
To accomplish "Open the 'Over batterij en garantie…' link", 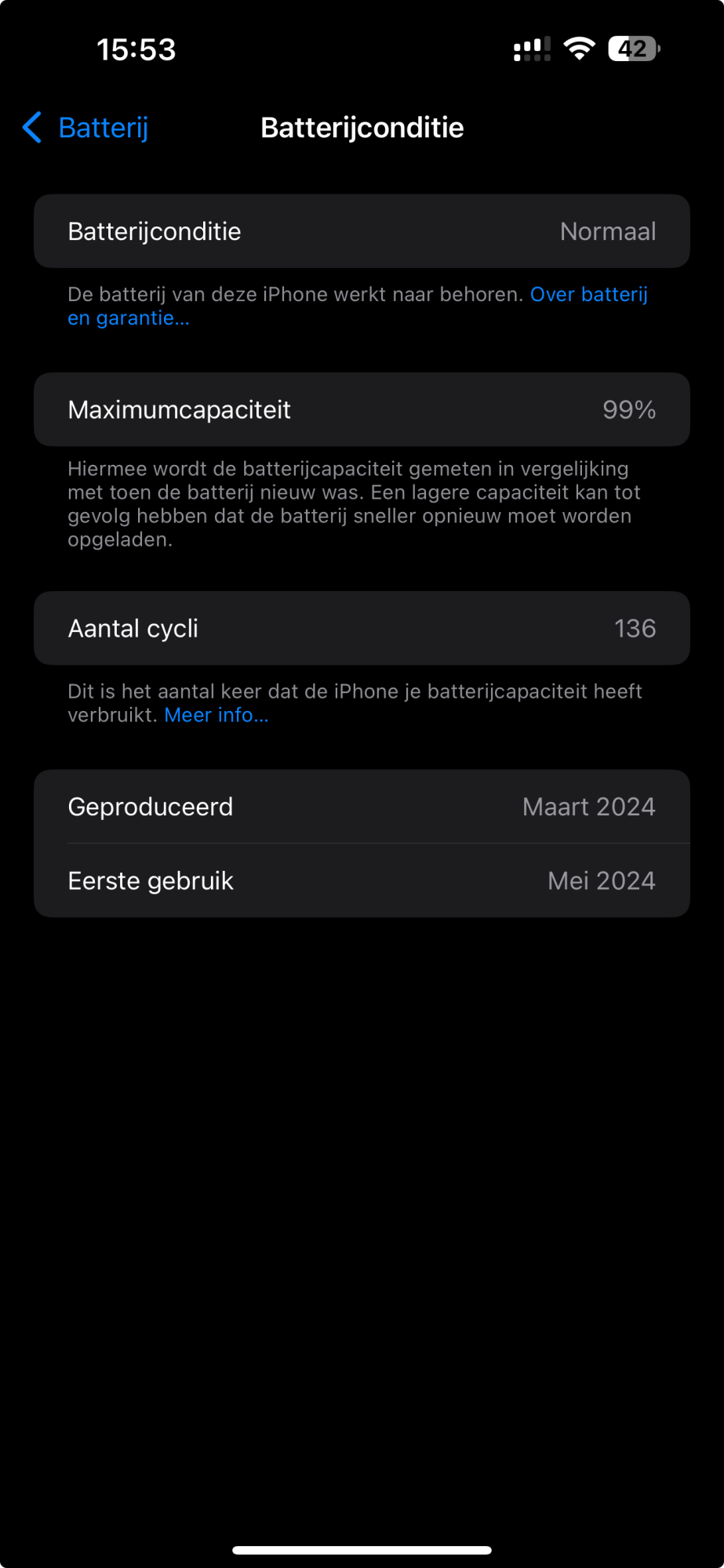I will pos(588,295).
